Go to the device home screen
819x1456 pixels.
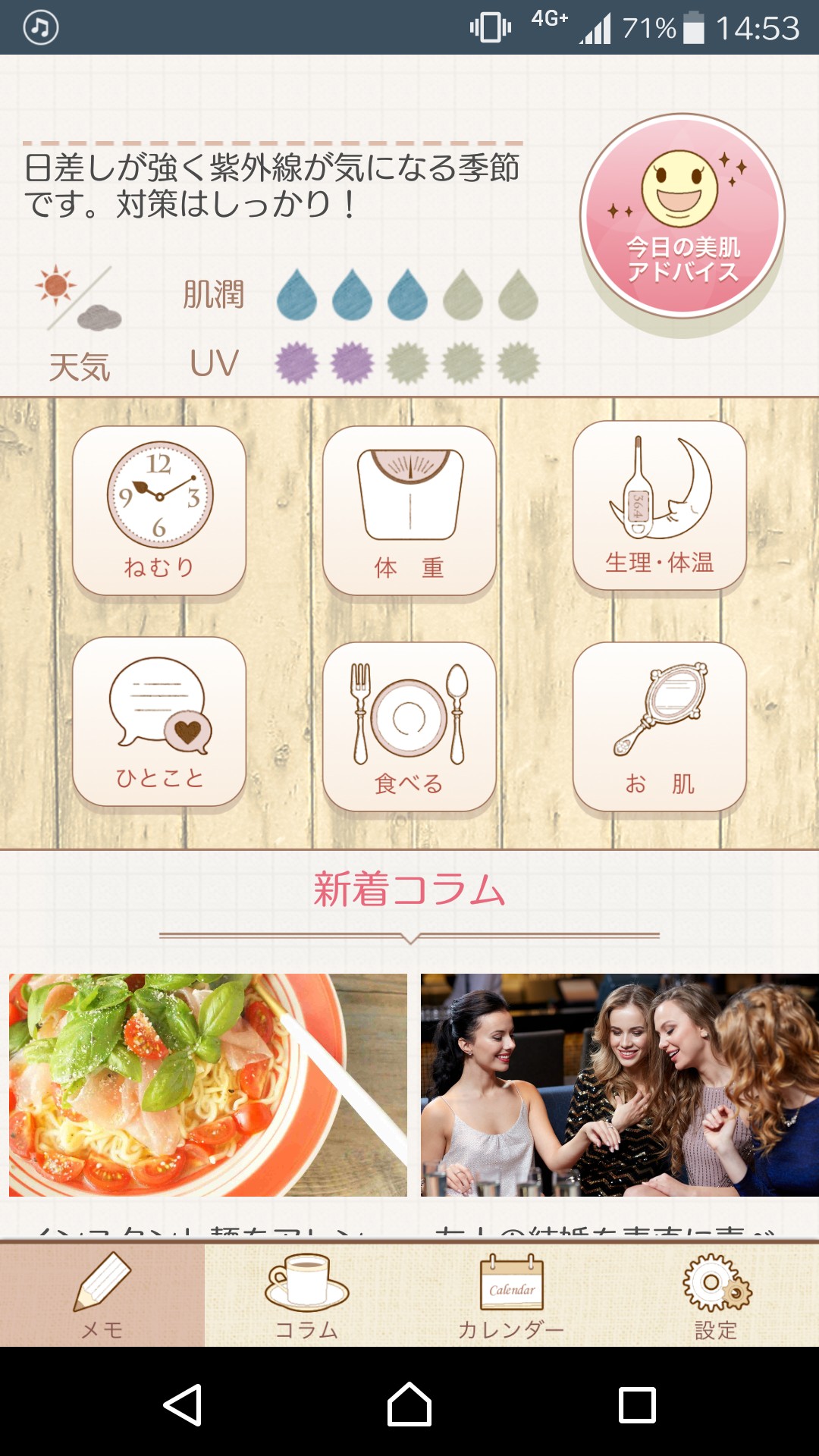(x=409, y=1404)
